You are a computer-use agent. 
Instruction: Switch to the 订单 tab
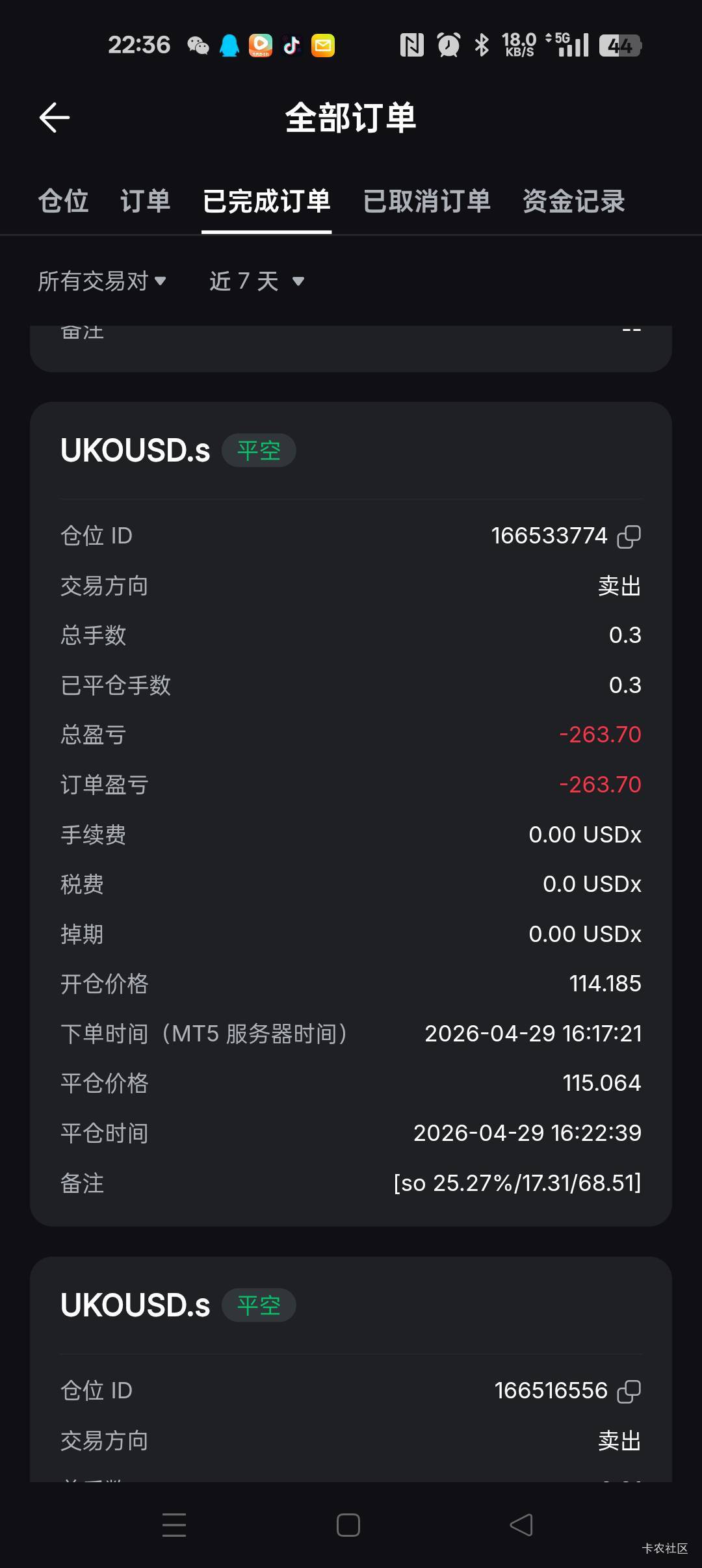point(145,201)
